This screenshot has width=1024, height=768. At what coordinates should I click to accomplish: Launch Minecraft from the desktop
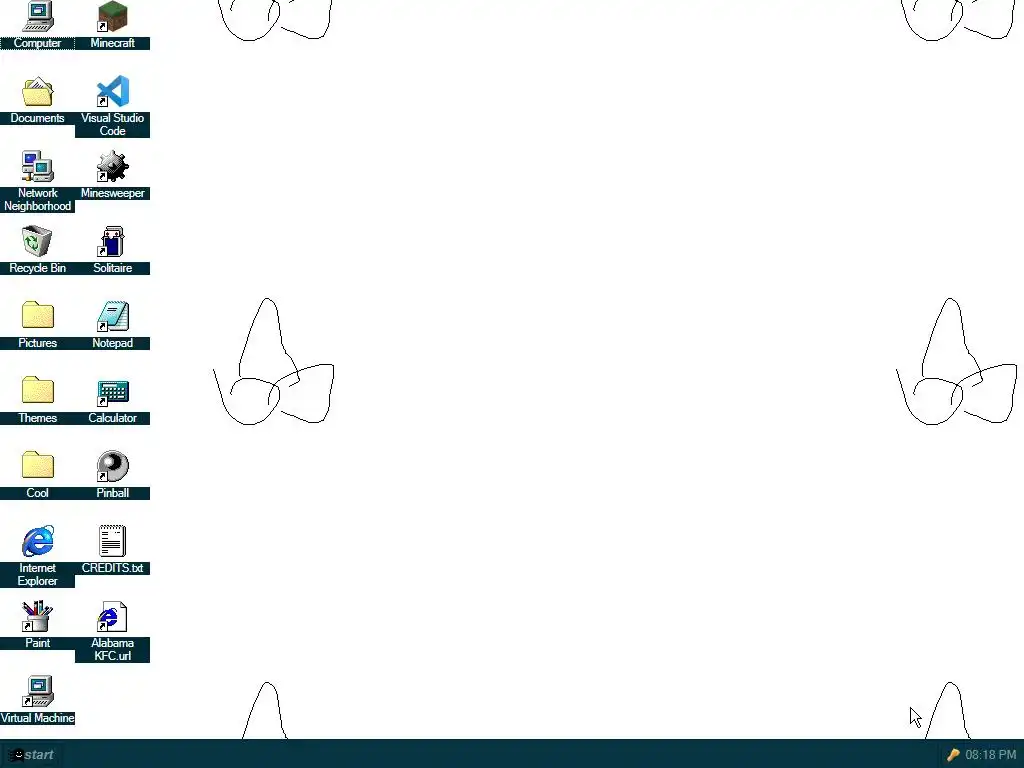(x=112, y=18)
